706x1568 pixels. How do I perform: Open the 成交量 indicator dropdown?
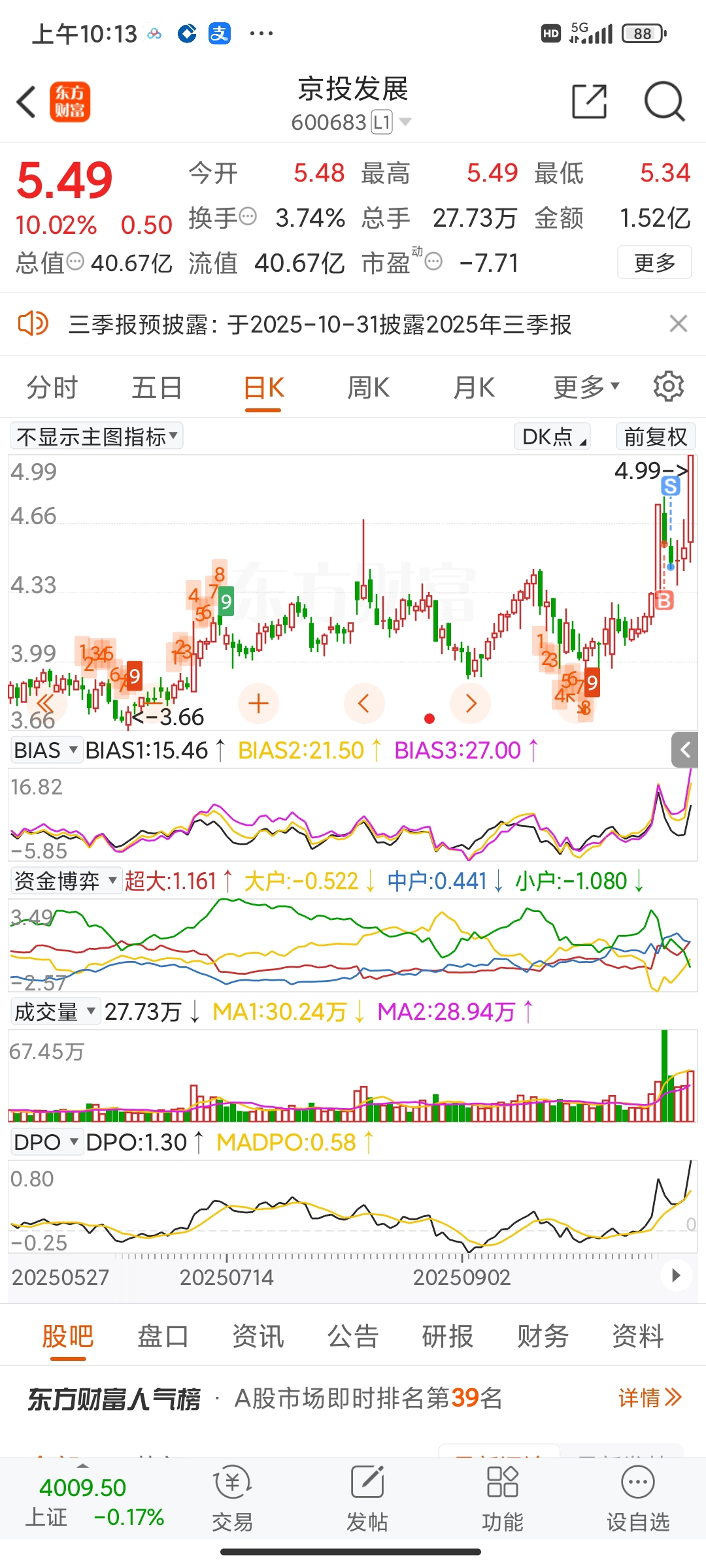pos(55,1011)
